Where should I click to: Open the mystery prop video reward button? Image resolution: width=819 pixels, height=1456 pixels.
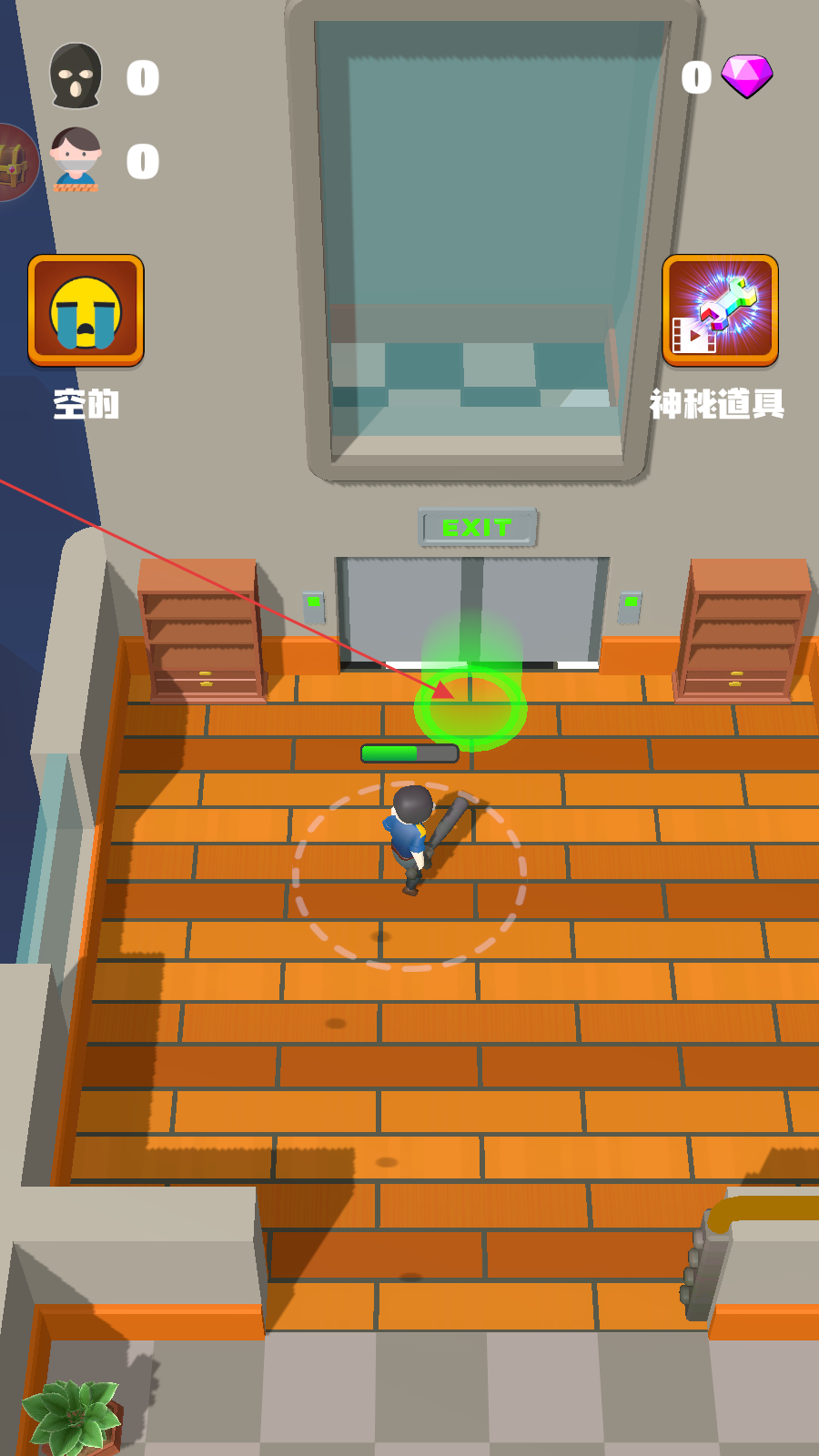point(720,310)
